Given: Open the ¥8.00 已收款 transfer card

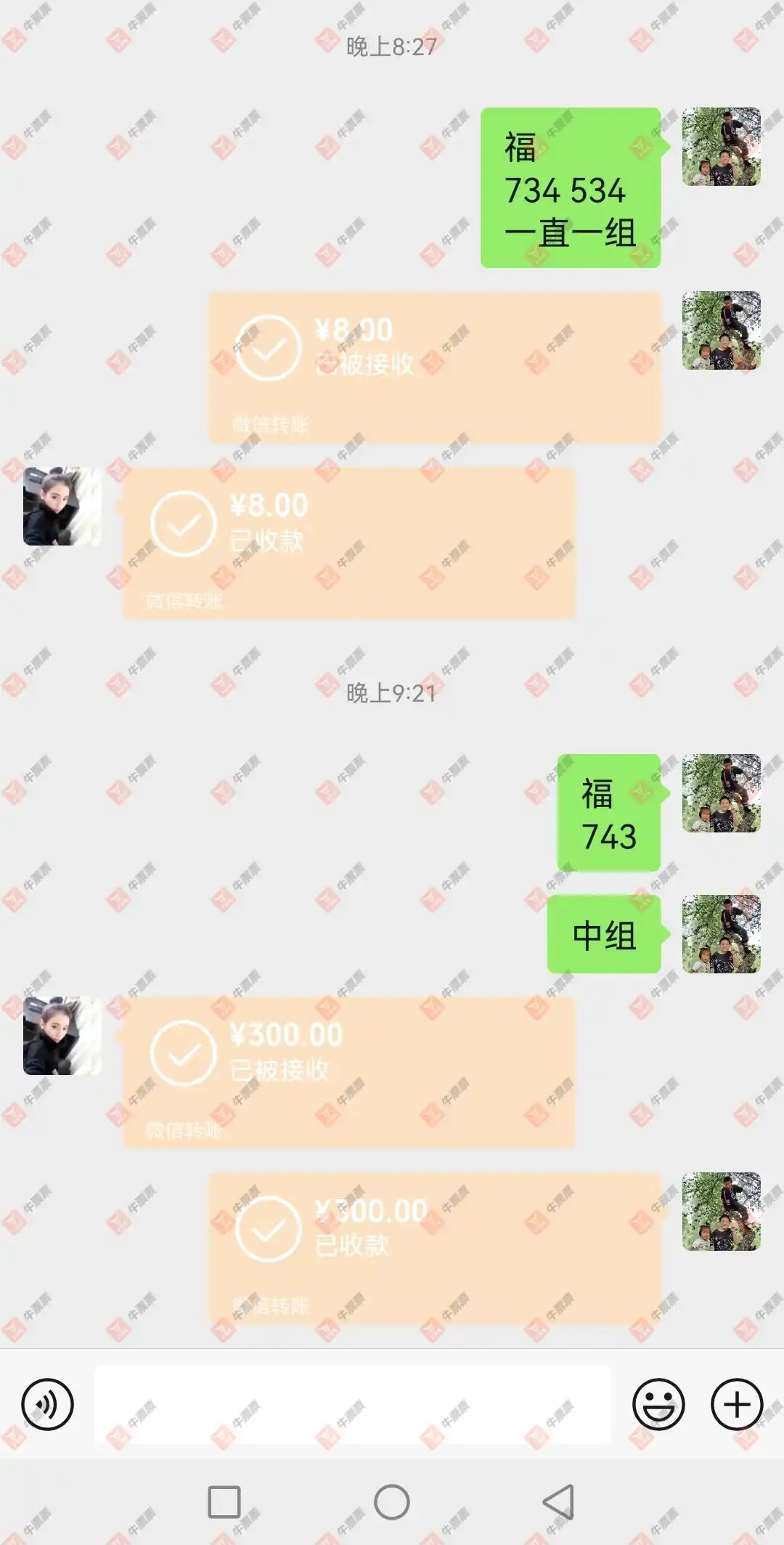Looking at the screenshot, I should pos(348,543).
